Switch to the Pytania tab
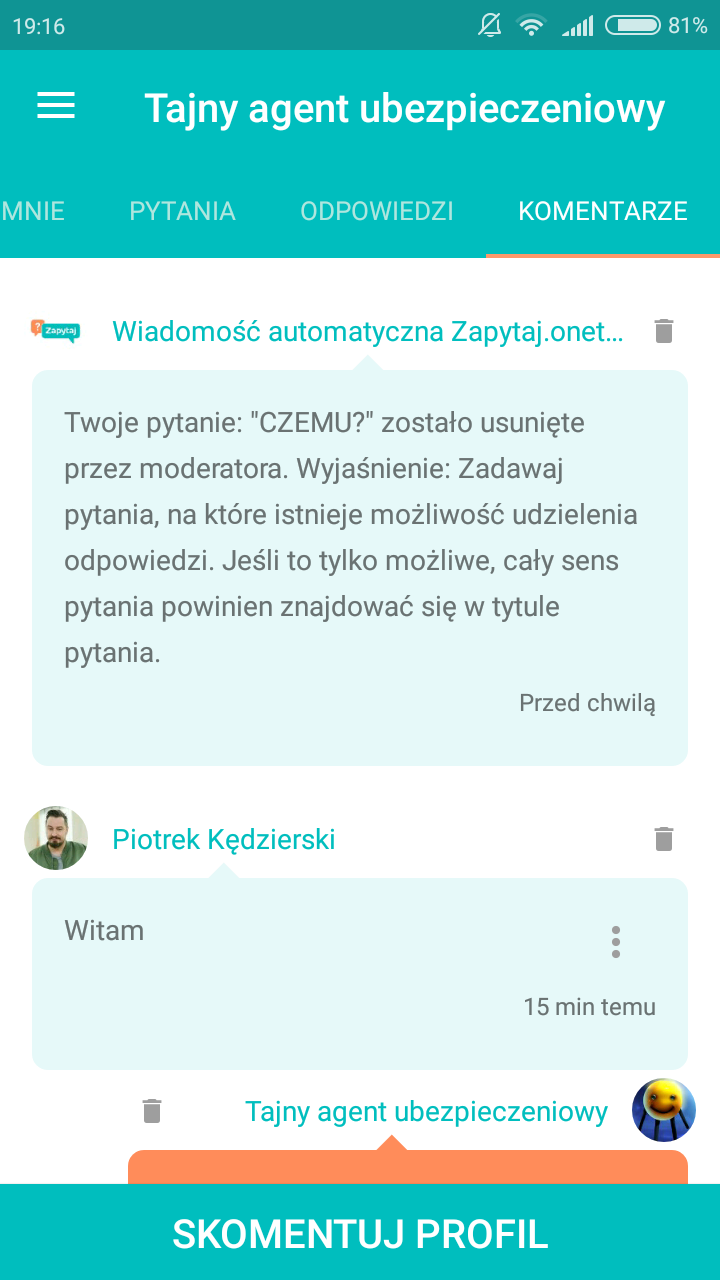This screenshot has height=1280, width=720. (x=182, y=211)
